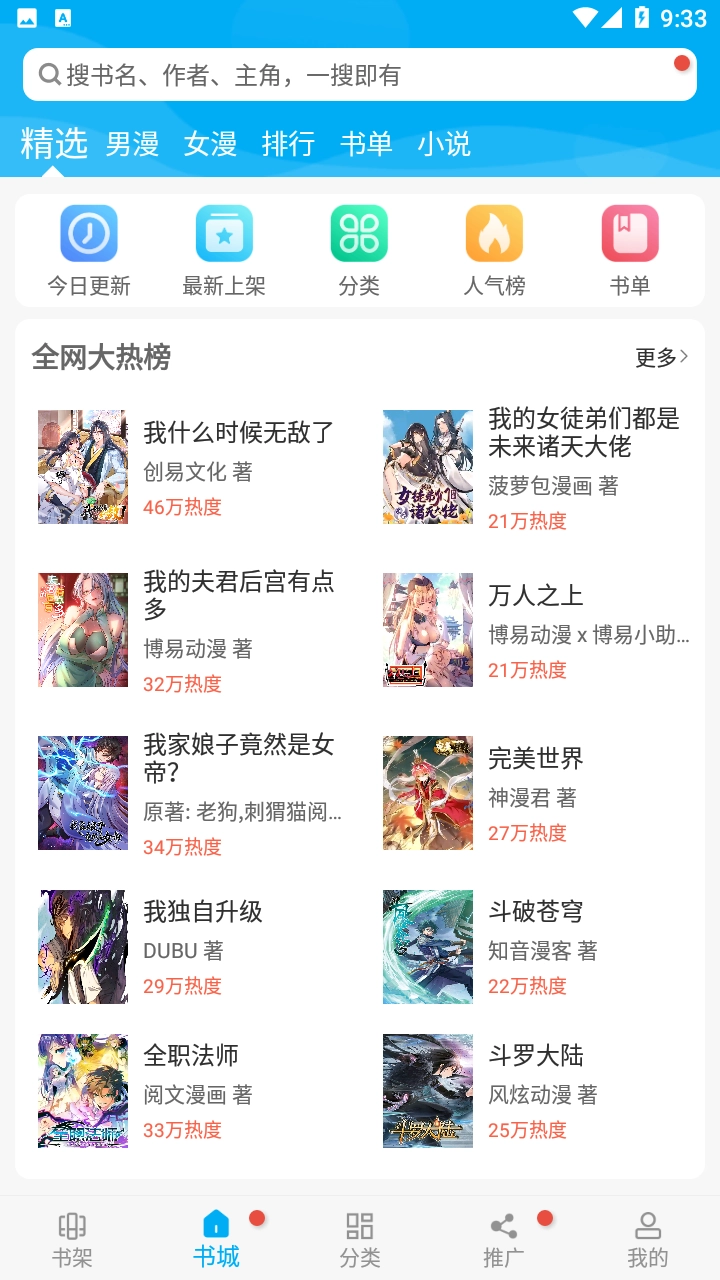Go to 我的 profile icon
The width and height of the screenshot is (720, 1280).
[647, 1237]
